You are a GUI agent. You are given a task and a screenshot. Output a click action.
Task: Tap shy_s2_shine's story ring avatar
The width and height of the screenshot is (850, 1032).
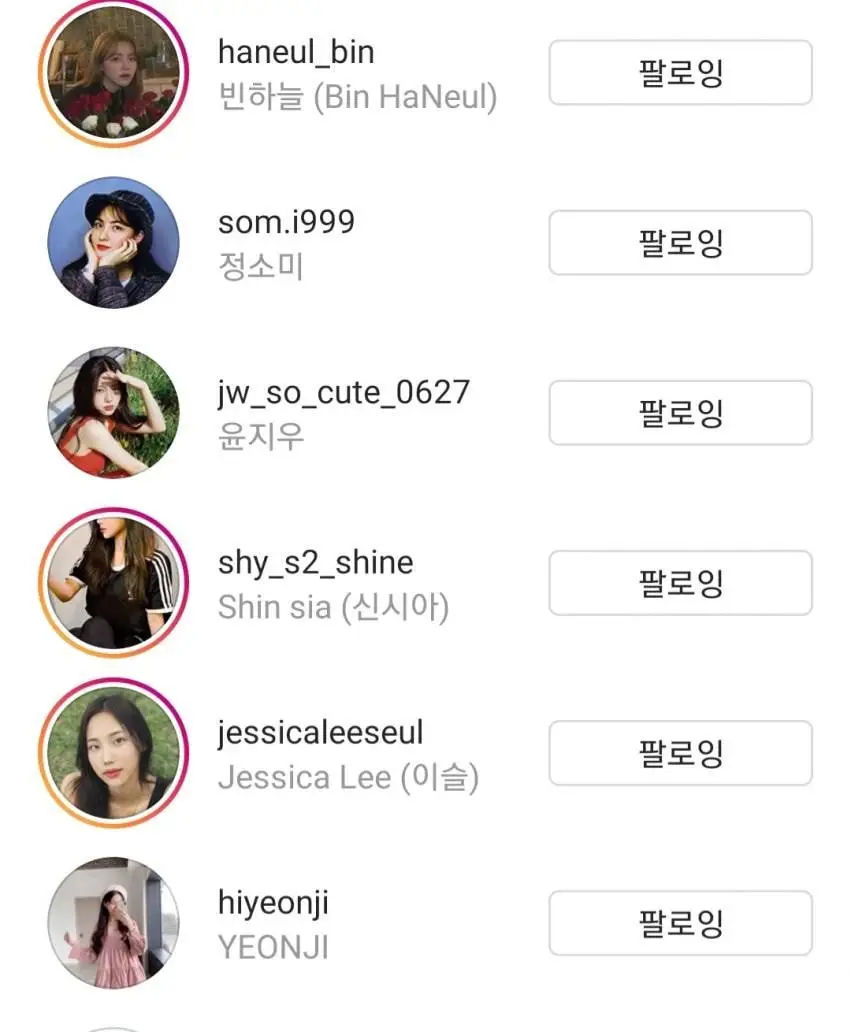pyautogui.click(x=112, y=583)
